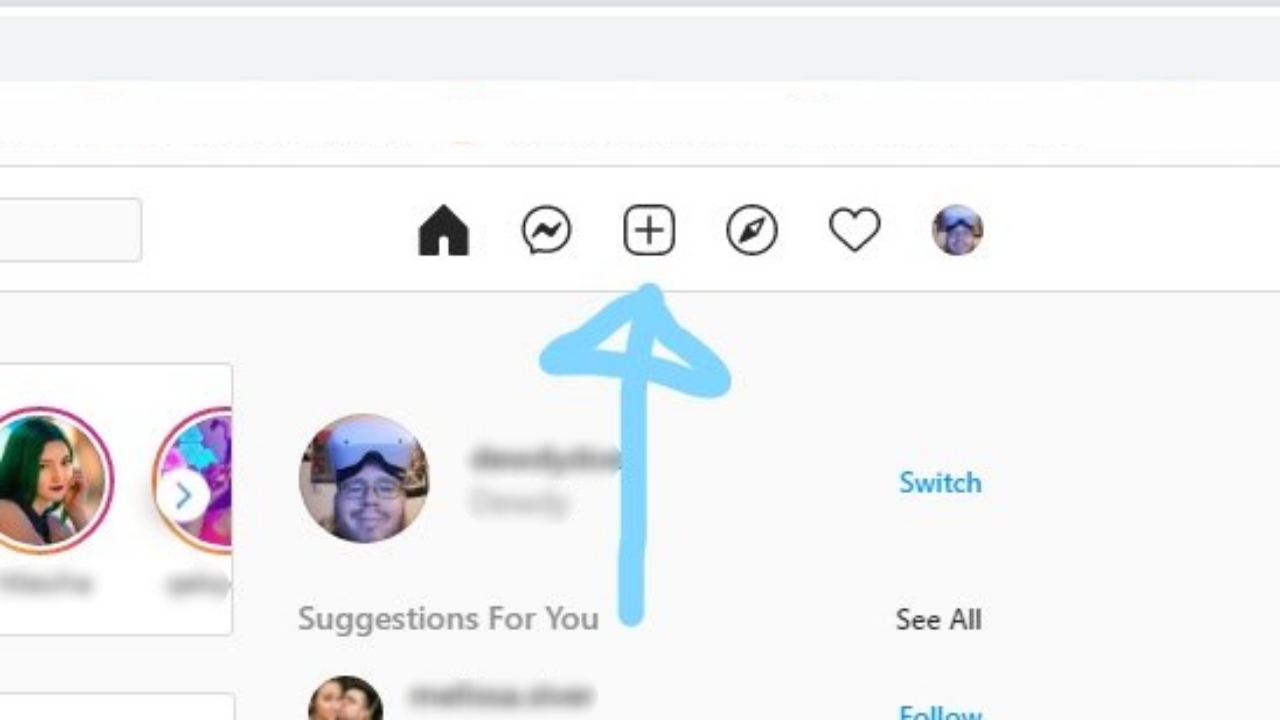Open the activity heart icon
Image resolution: width=1280 pixels, height=720 pixels.
pyautogui.click(x=854, y=231)
